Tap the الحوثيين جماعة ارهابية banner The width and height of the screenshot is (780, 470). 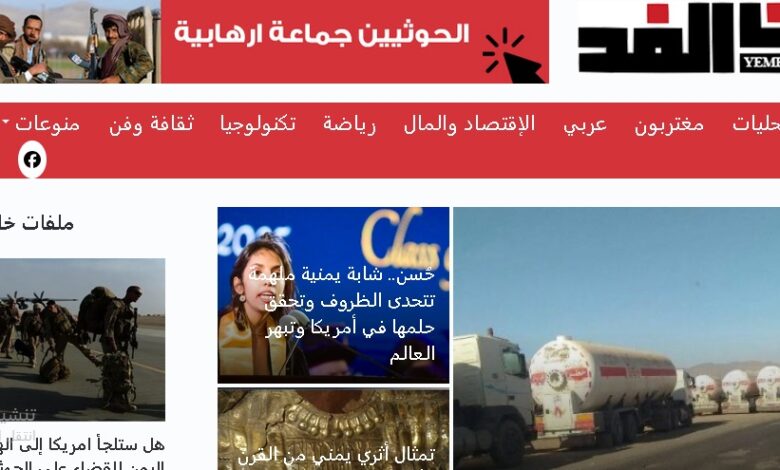coord(354,41)
